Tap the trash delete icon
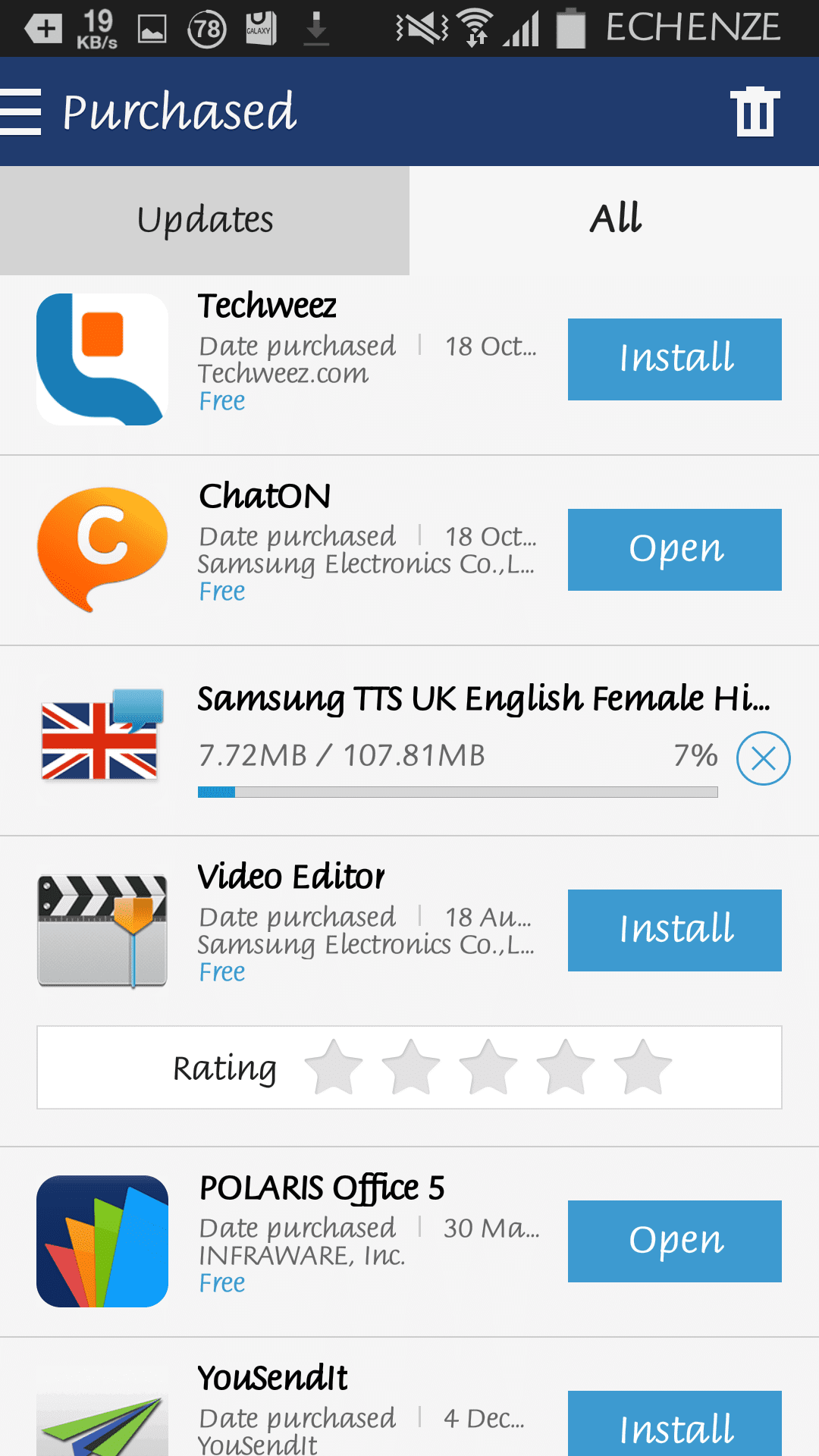 755,111
